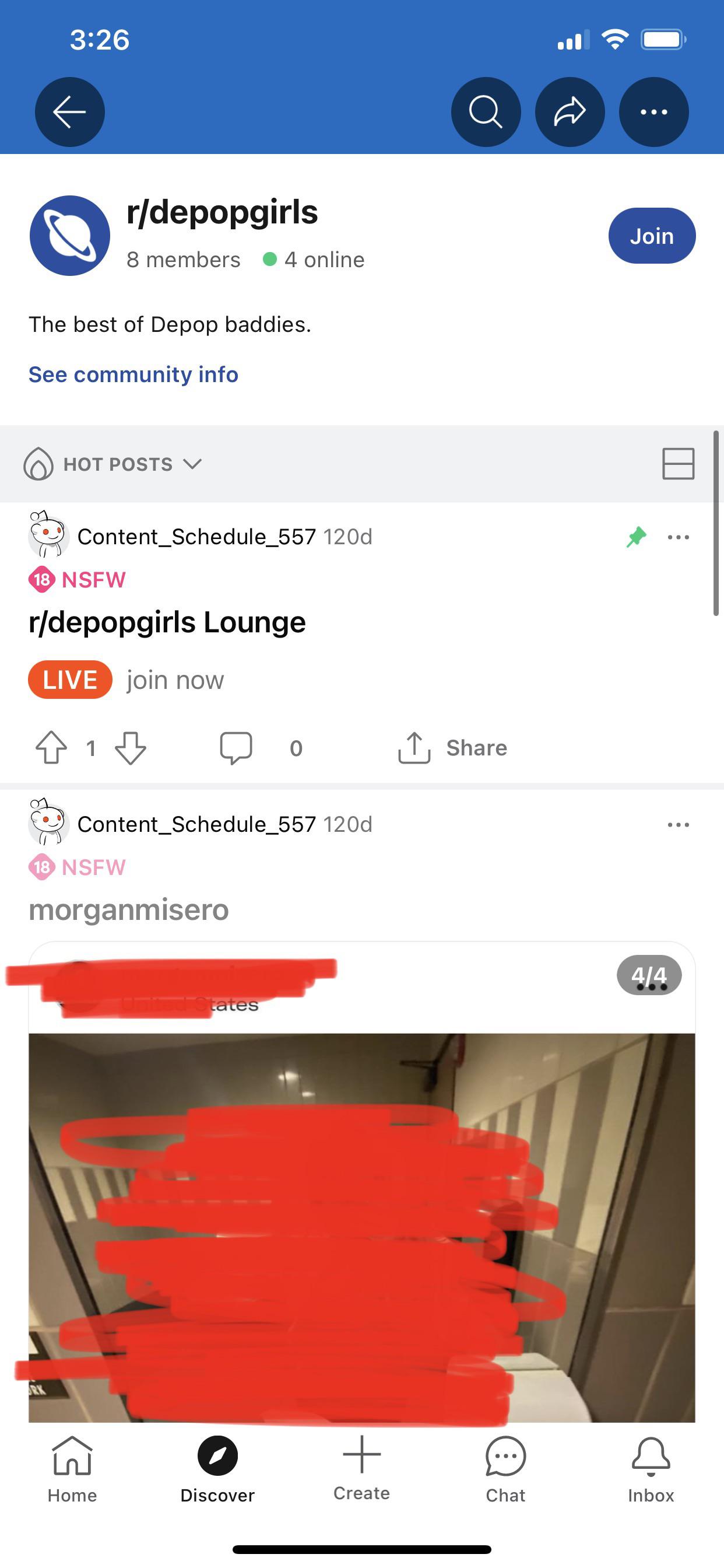The width and height of the screenshot is (724, 1568).
Task: Open the r/depopgirls Lounge post
Action: [x=167, y=622]
